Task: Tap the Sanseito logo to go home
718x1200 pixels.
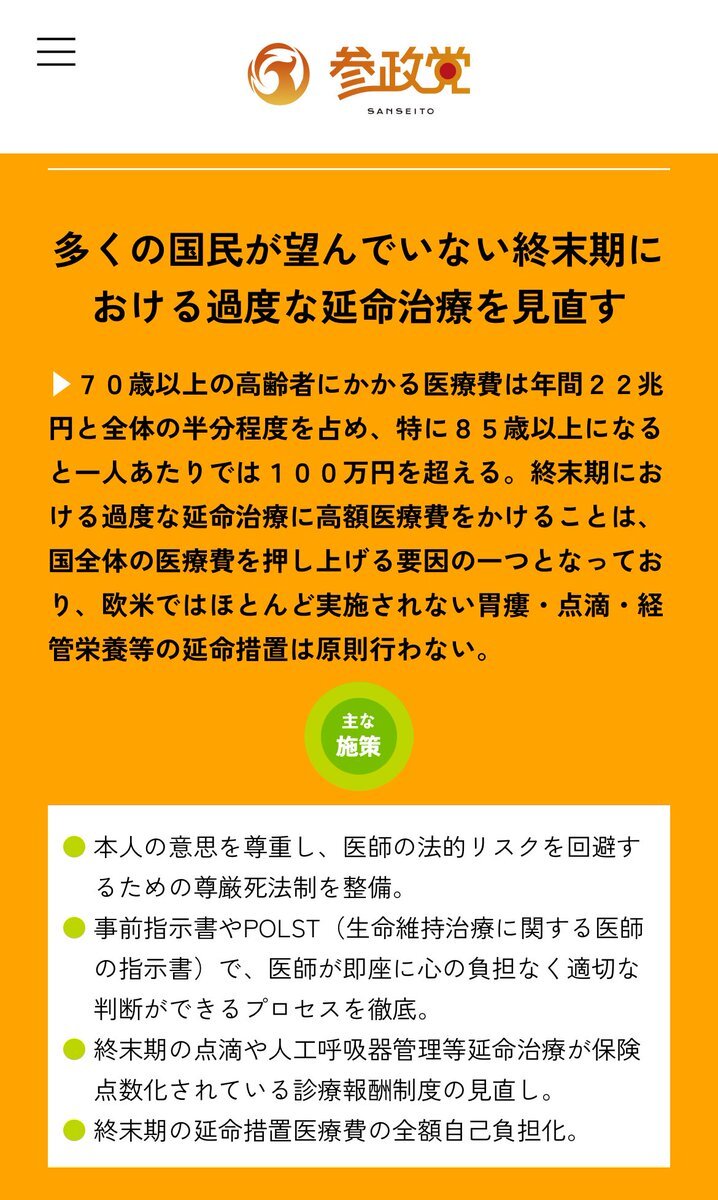Action: (x=359, y=75)
